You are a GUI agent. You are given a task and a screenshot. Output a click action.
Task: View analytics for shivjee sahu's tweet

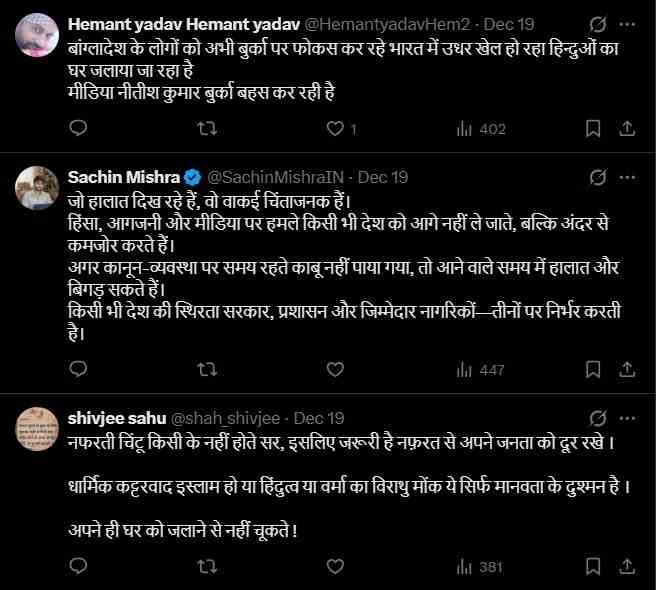(x=478, y=567)
